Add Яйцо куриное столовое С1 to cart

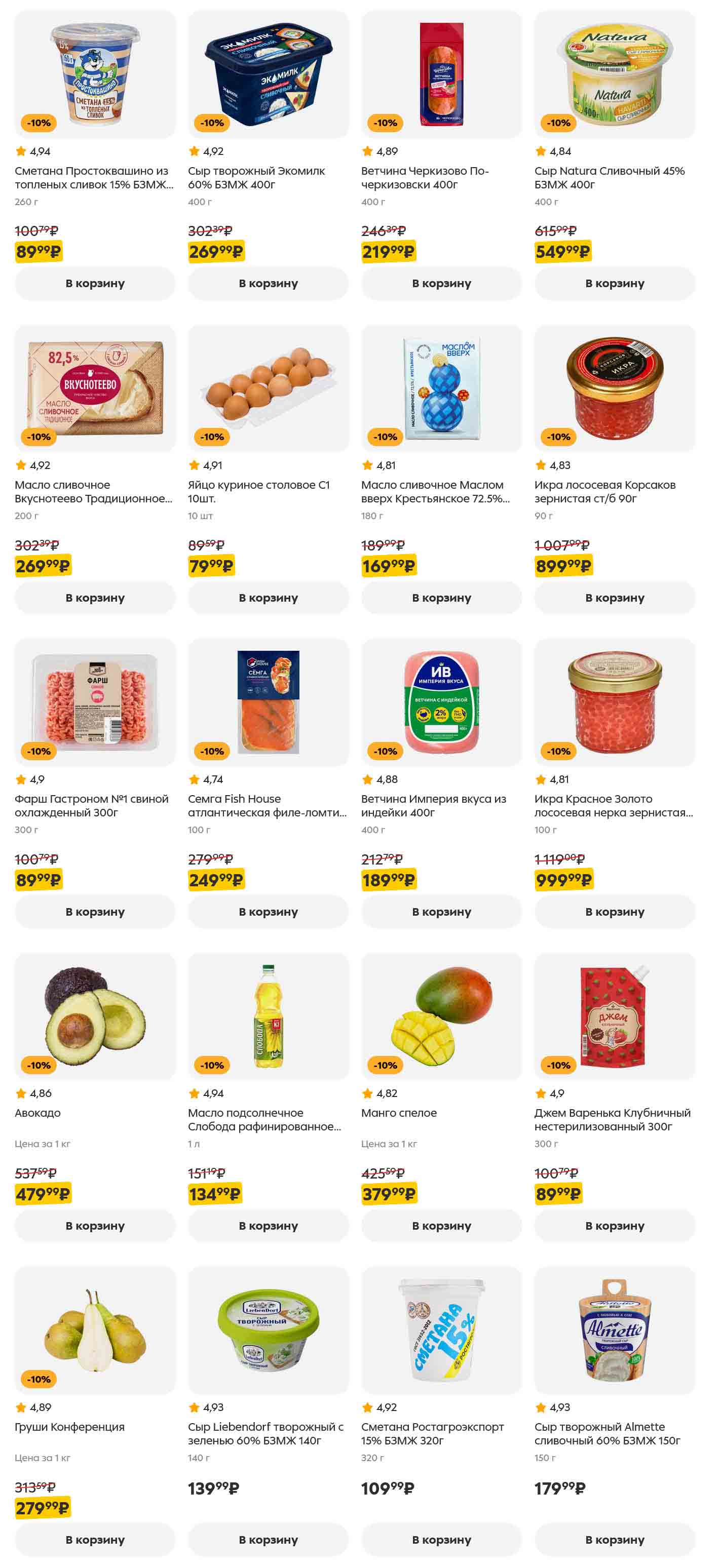coord(268,597)
